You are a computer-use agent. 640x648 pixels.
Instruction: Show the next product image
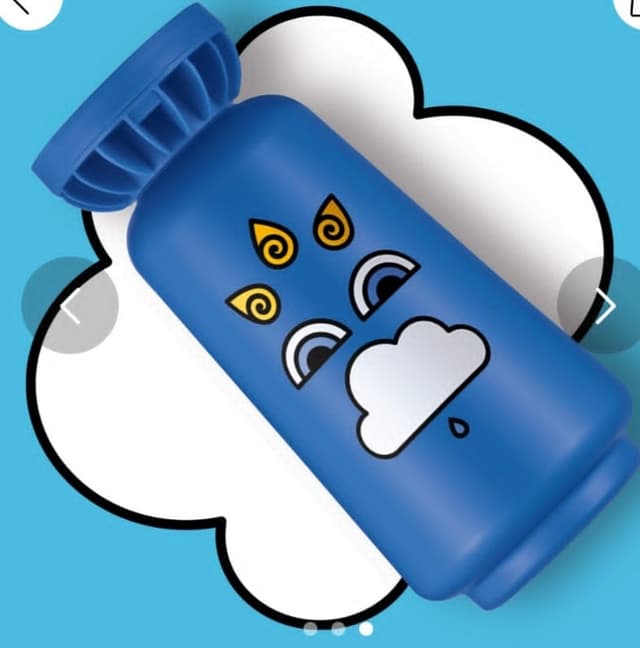604,306
